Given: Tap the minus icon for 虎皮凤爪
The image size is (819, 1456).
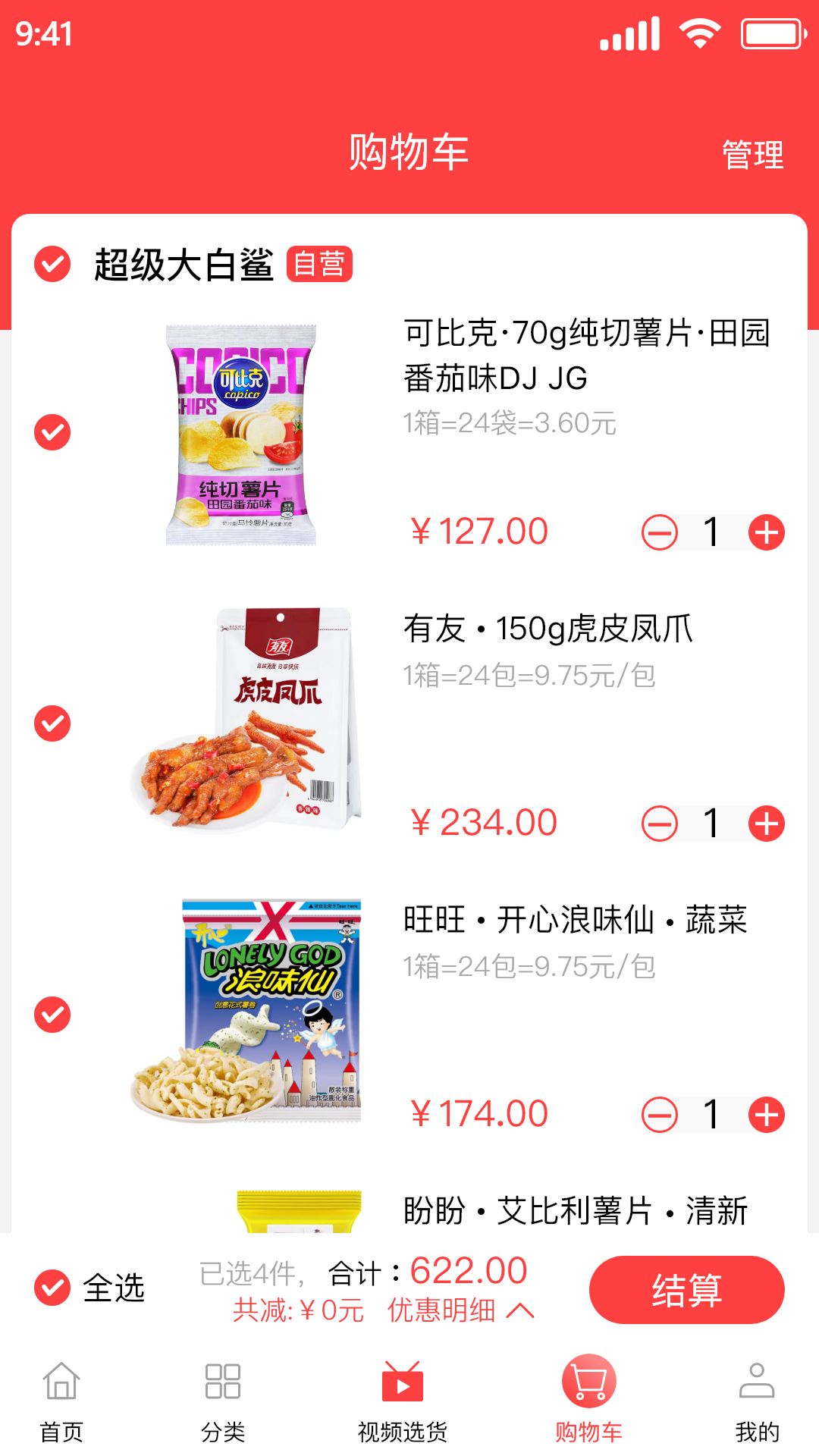Looking at the screenshot, I should tap(659, 822).
